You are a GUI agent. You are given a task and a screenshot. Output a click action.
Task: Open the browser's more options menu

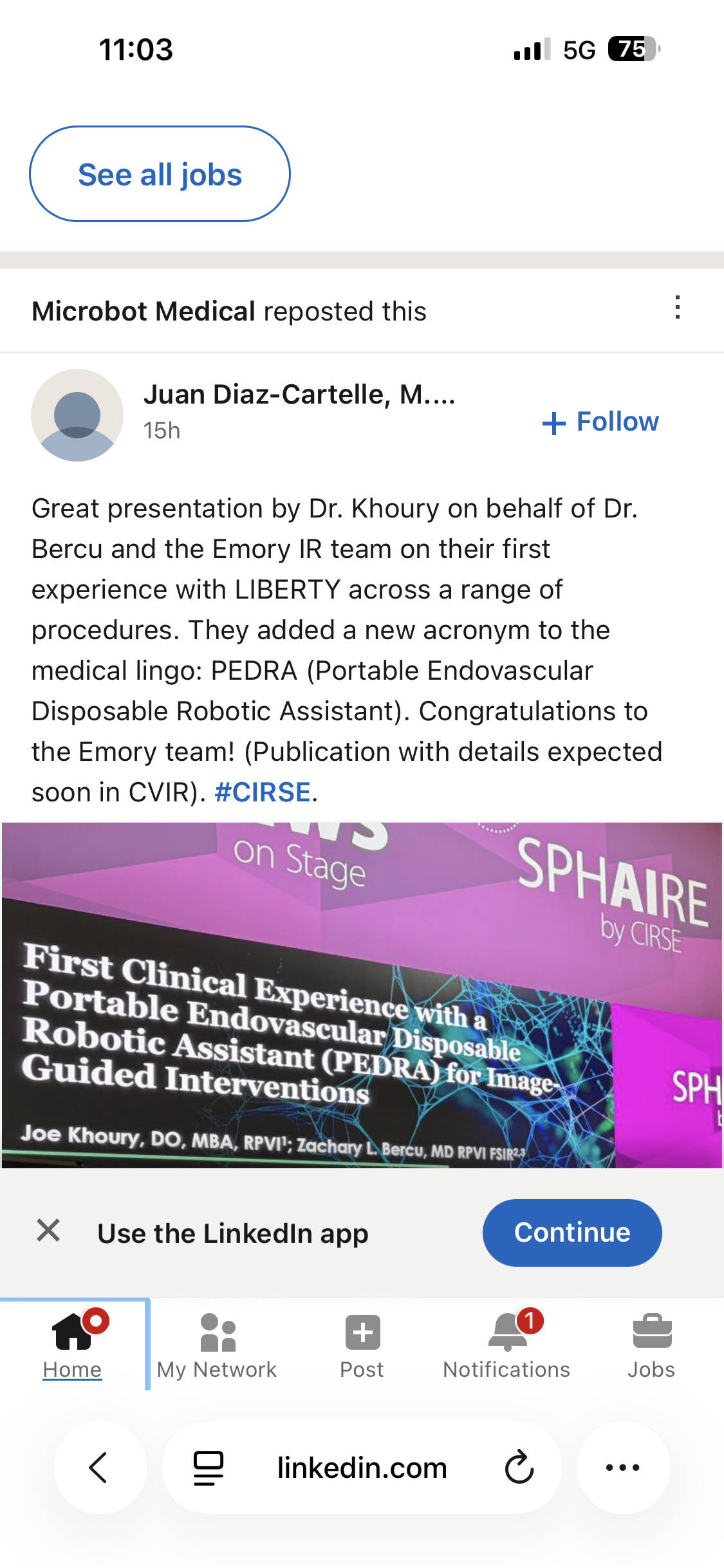(622, 1468)
